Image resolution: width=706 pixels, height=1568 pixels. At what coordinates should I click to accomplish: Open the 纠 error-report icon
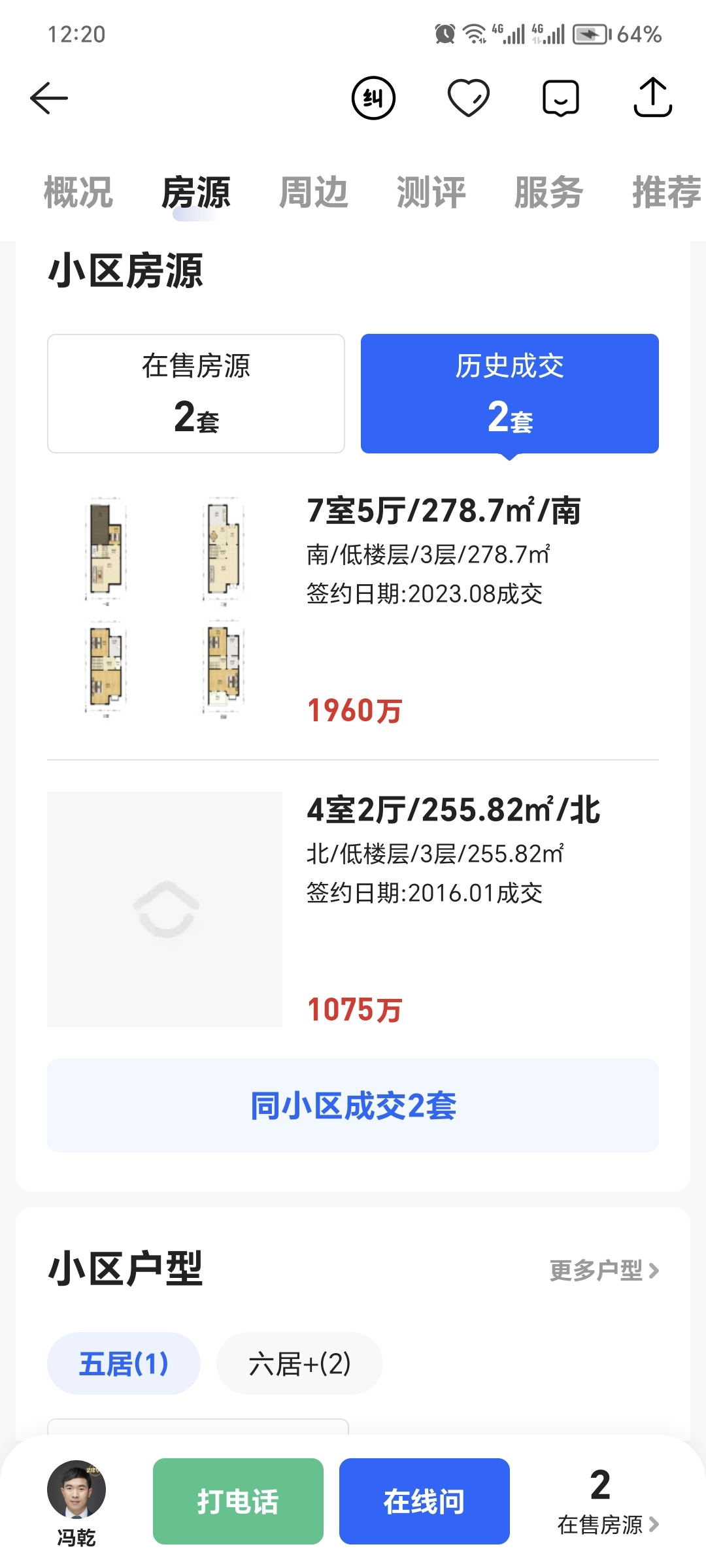(373, 99)
